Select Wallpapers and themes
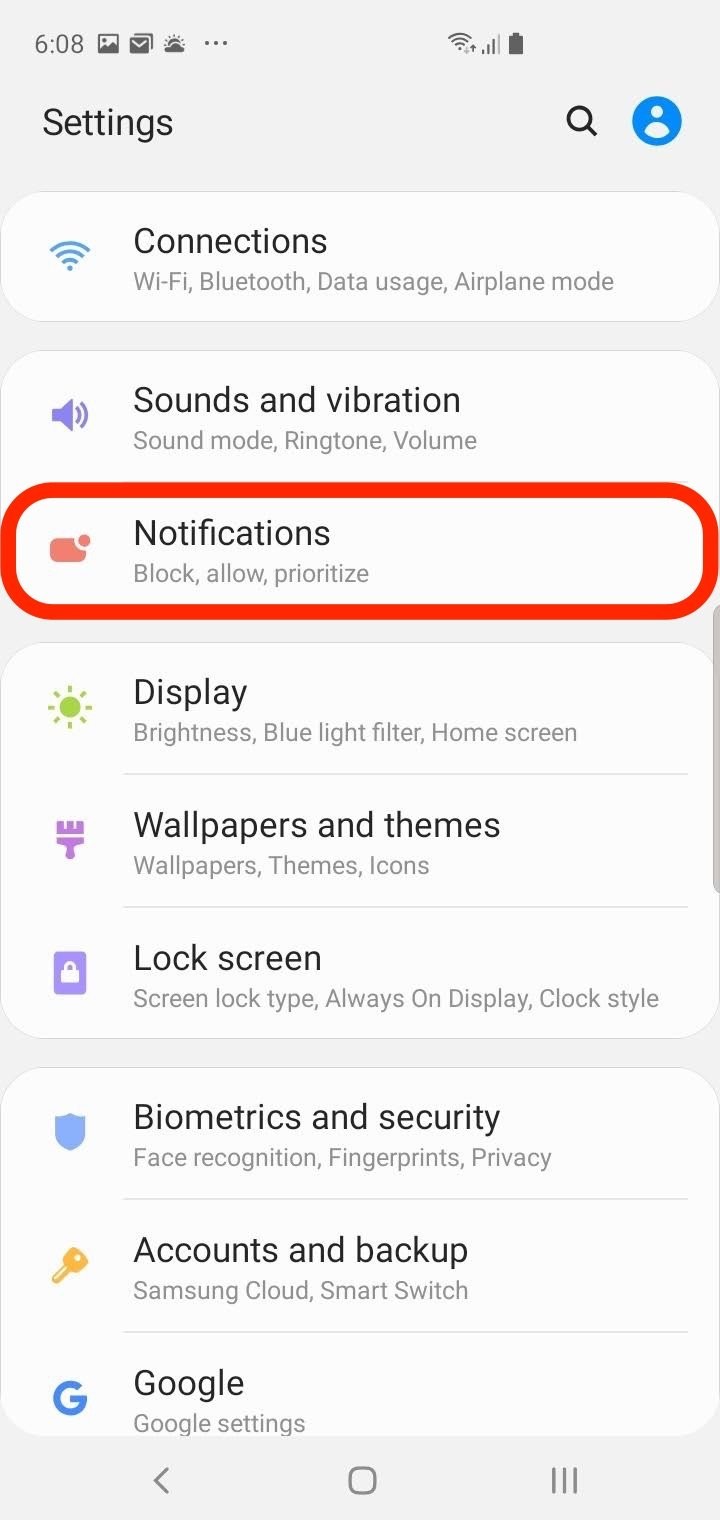720x1520 pixels. [360, 842]
